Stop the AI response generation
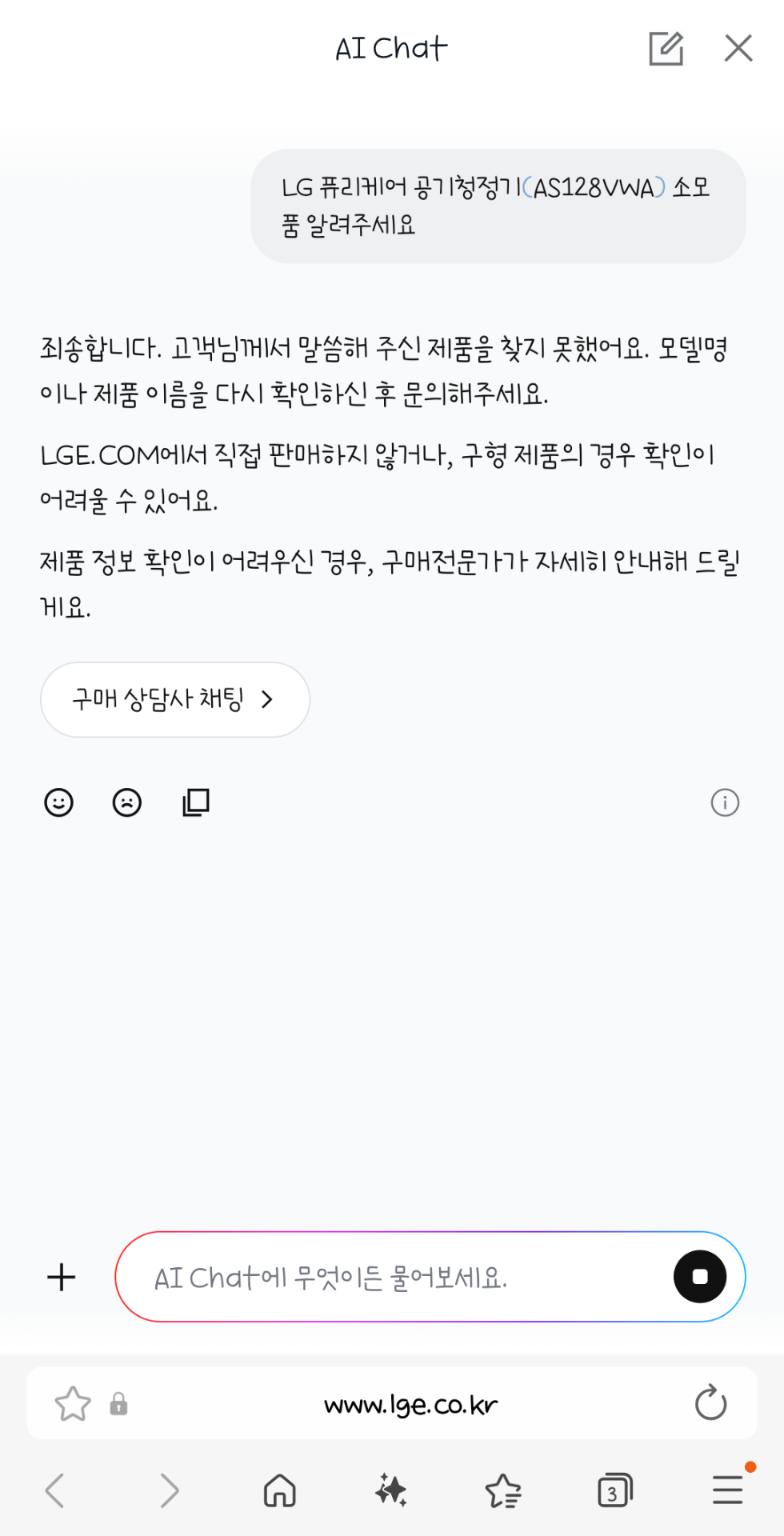The width and height of the screenshot is (784, 1536). [x=699, y=1277]
